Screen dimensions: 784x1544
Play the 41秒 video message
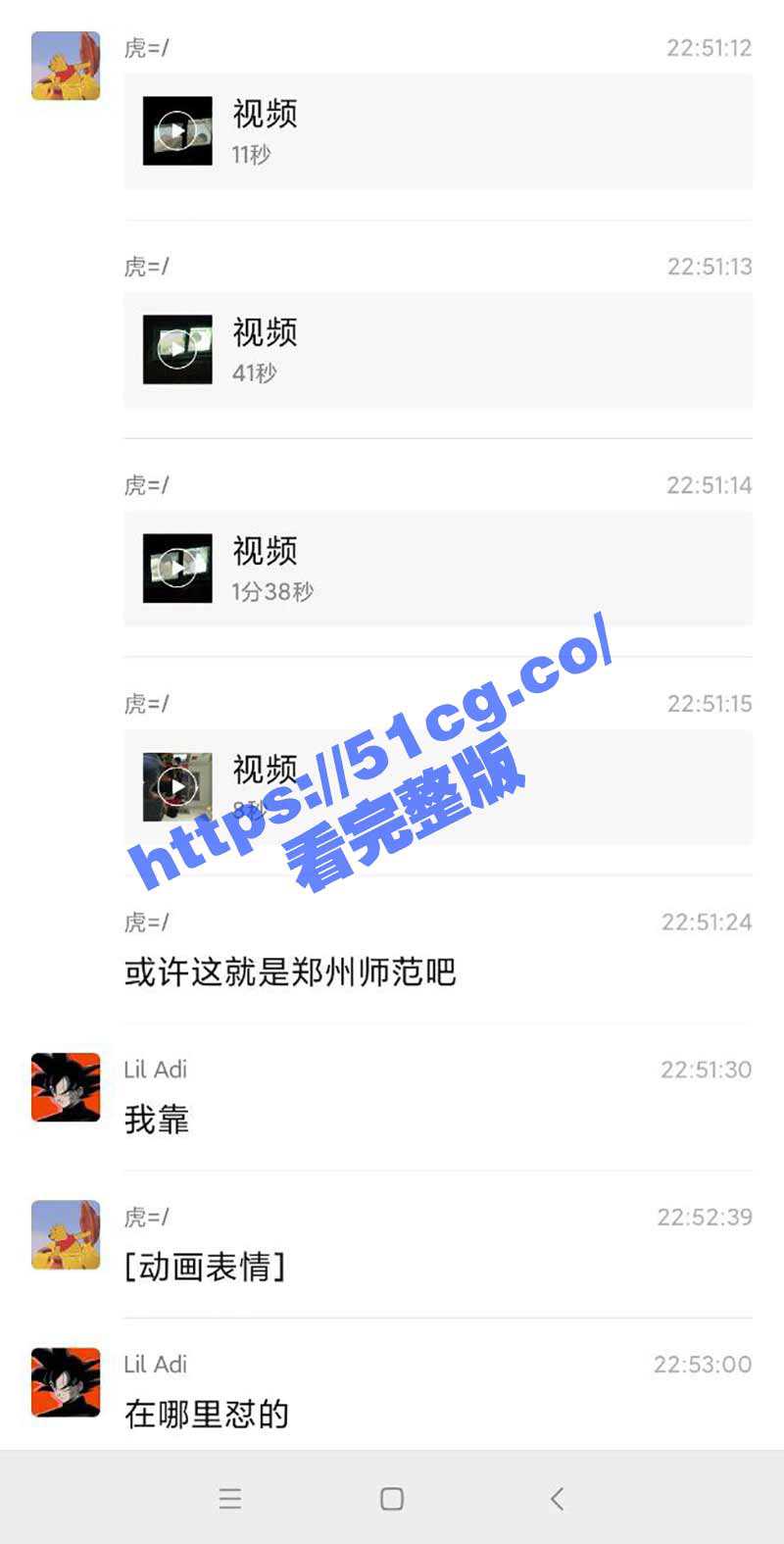click(x=177, y=349)
